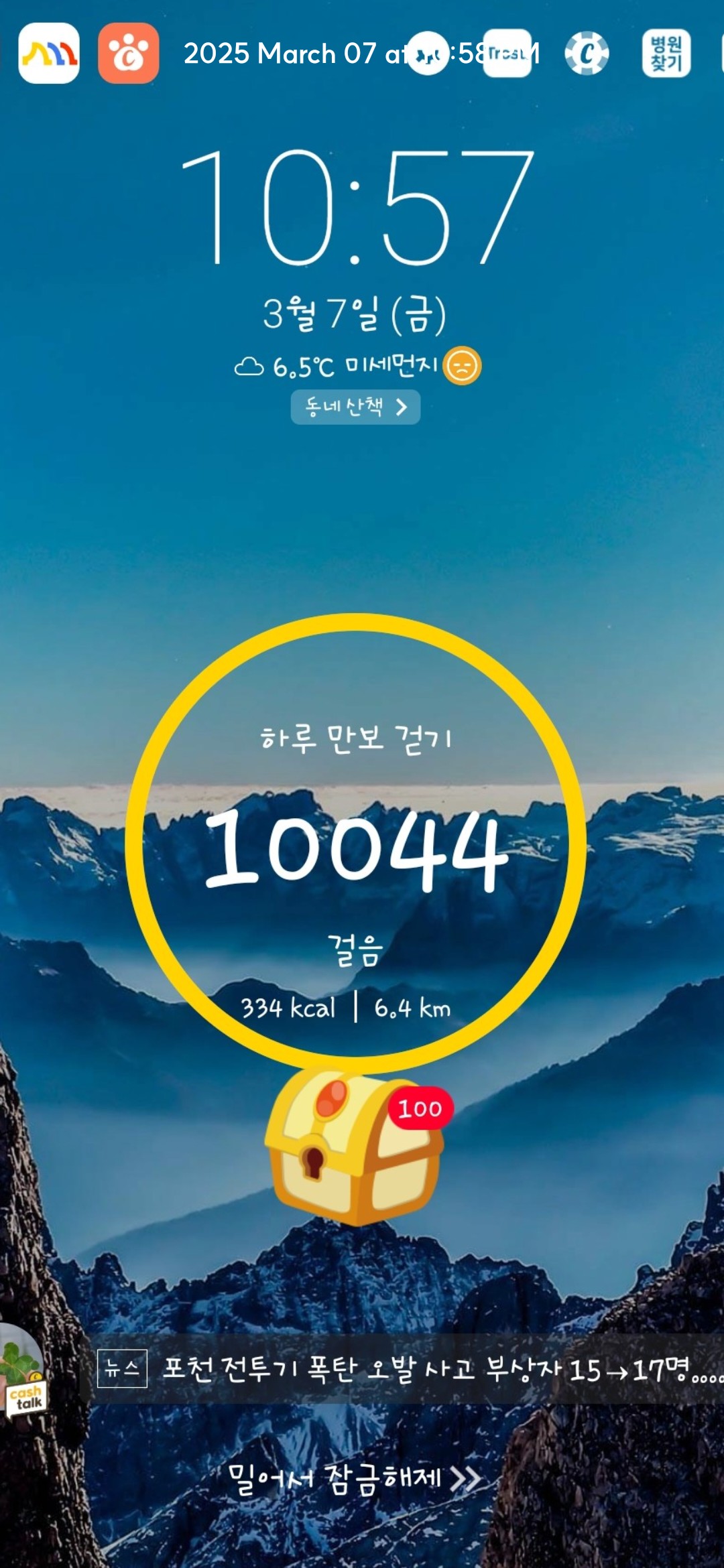
Task: Open the blue C coin chip icon
Action: pos(587,53)
